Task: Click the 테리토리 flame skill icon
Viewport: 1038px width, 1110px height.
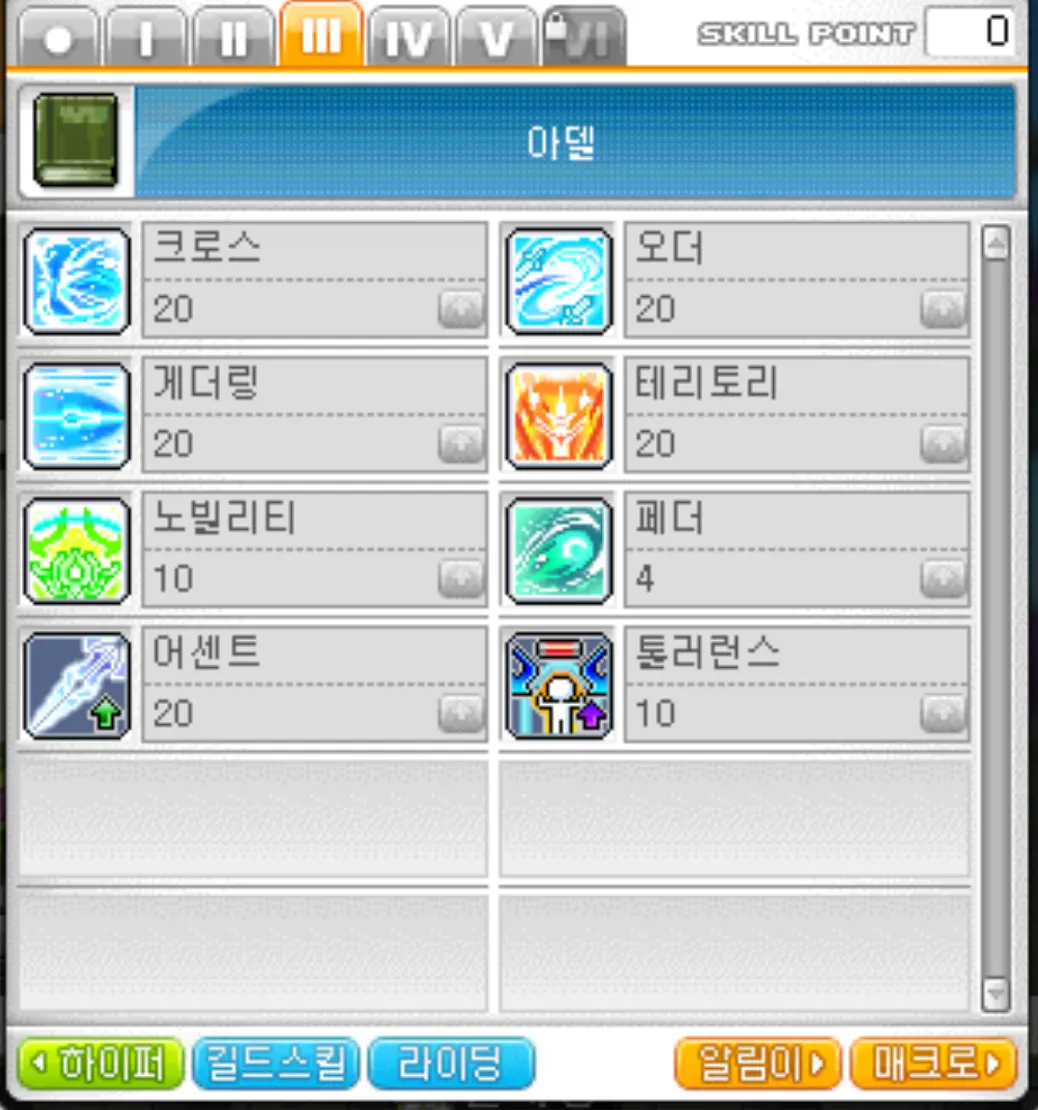Action: click(559, 416)
